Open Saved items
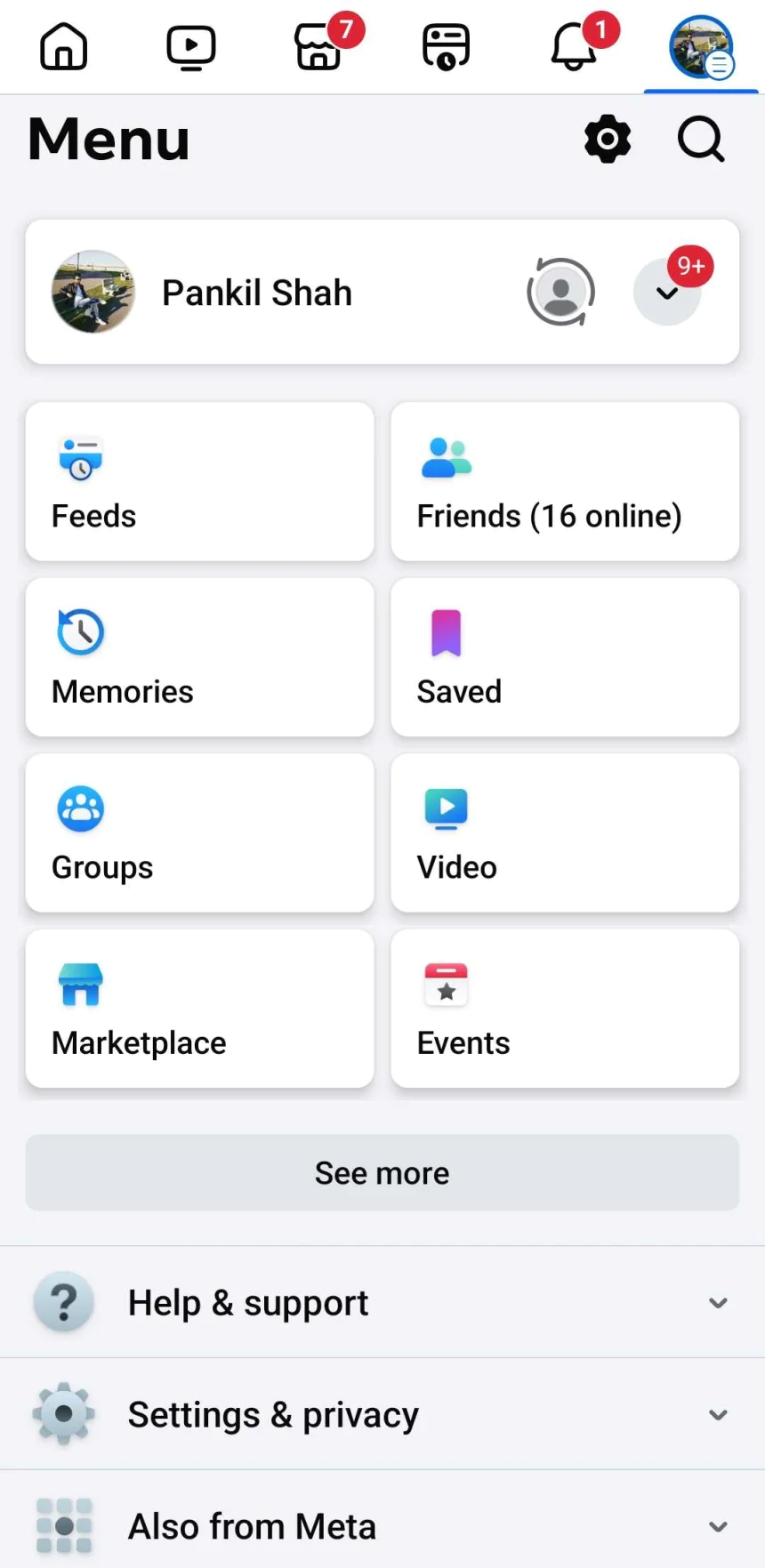Viewport: 765px width, 1568px height. point(565,657)
